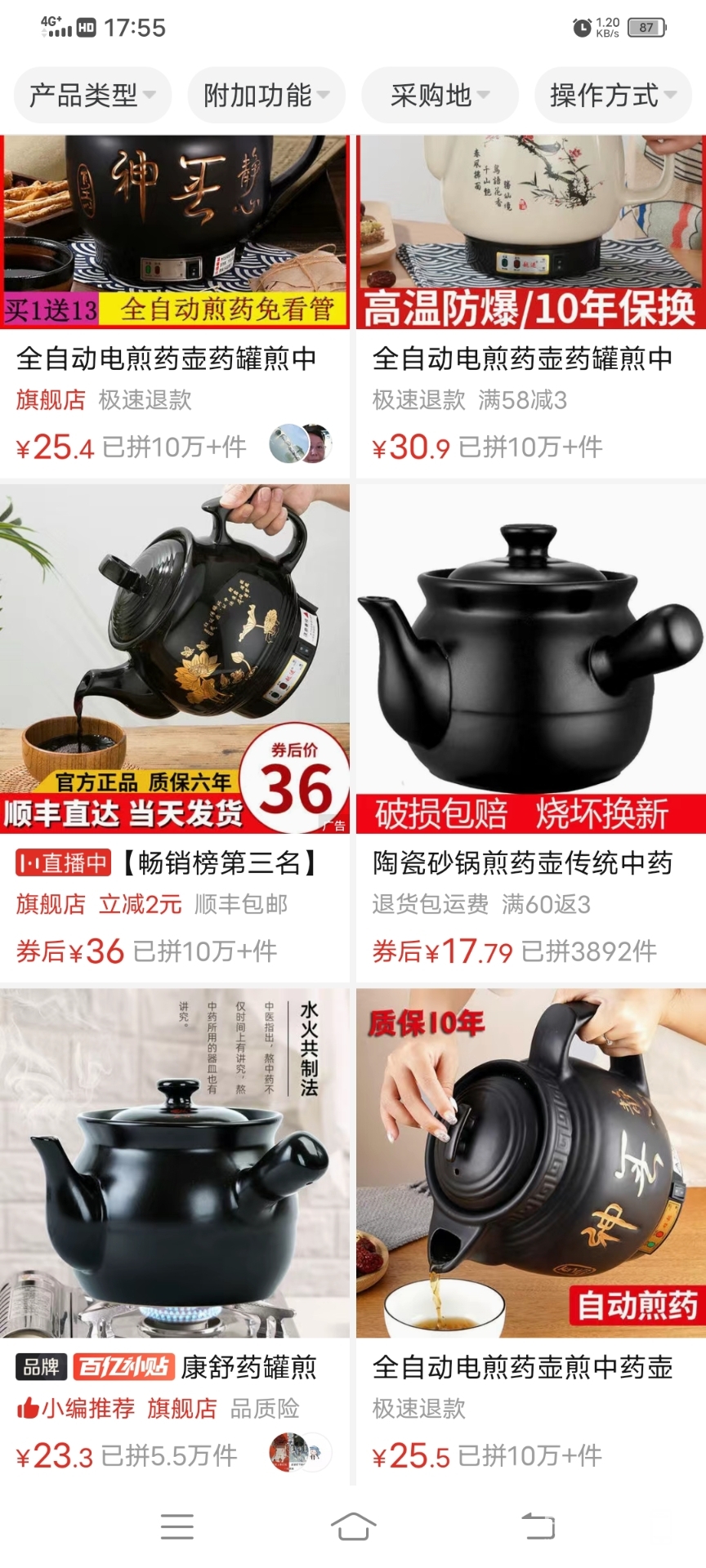Open the 操作方式 filter dropdown
This screenshot has height=1568, width=706.
(x=613, y=96)
